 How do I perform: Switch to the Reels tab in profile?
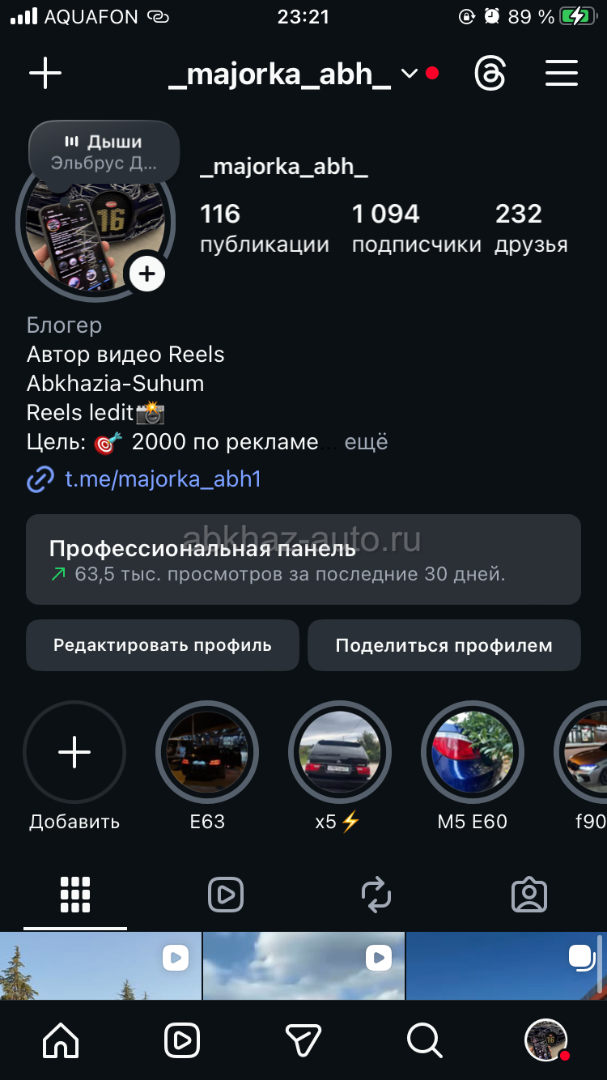click(226, 895)
